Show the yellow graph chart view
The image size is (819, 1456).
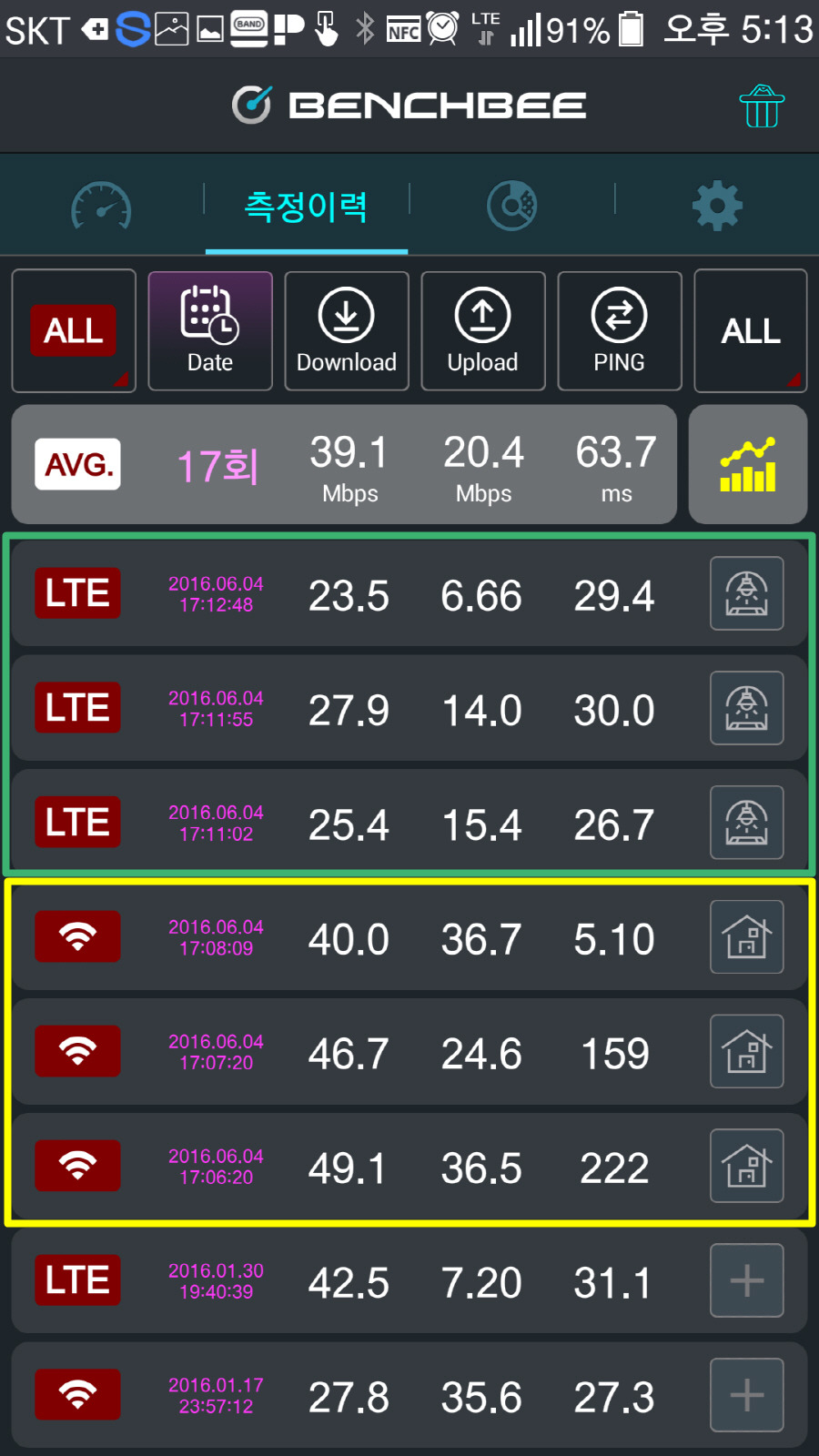pyautogui.click(x=748, y=464)
